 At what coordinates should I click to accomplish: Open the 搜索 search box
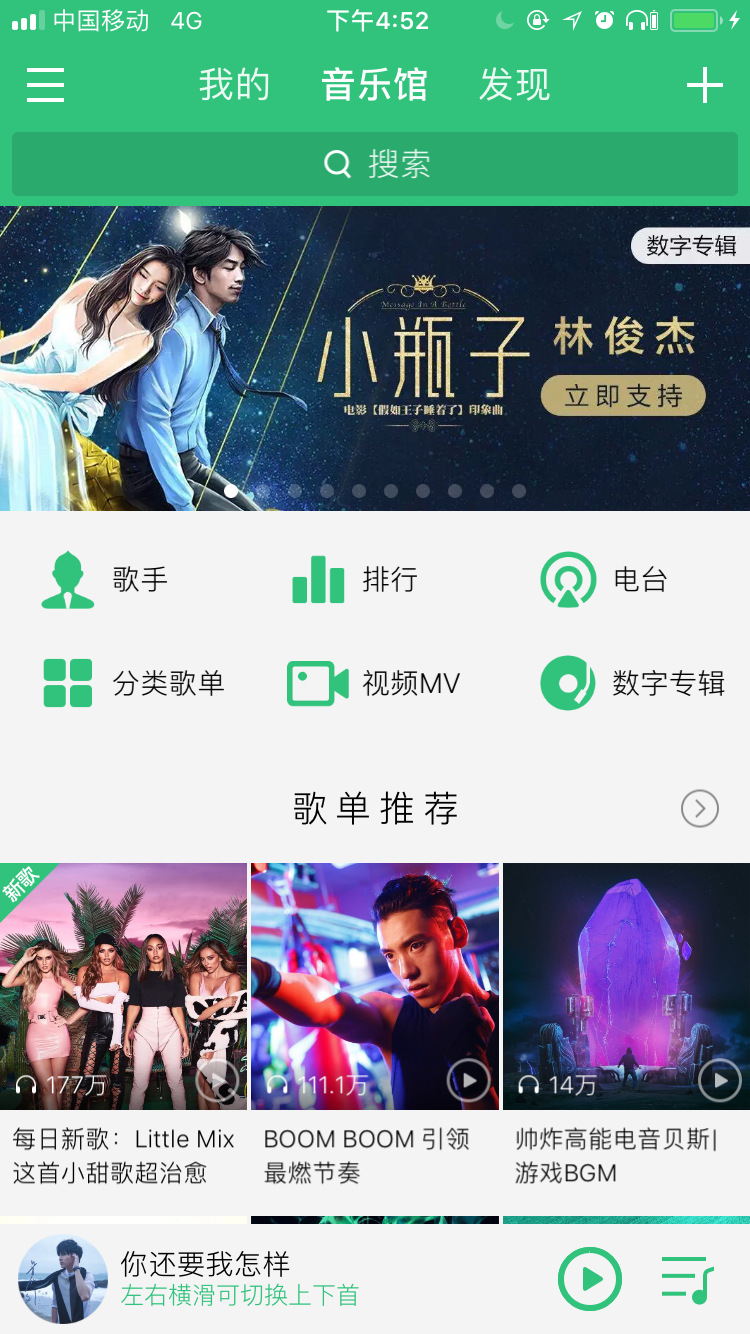coord(375,164)
